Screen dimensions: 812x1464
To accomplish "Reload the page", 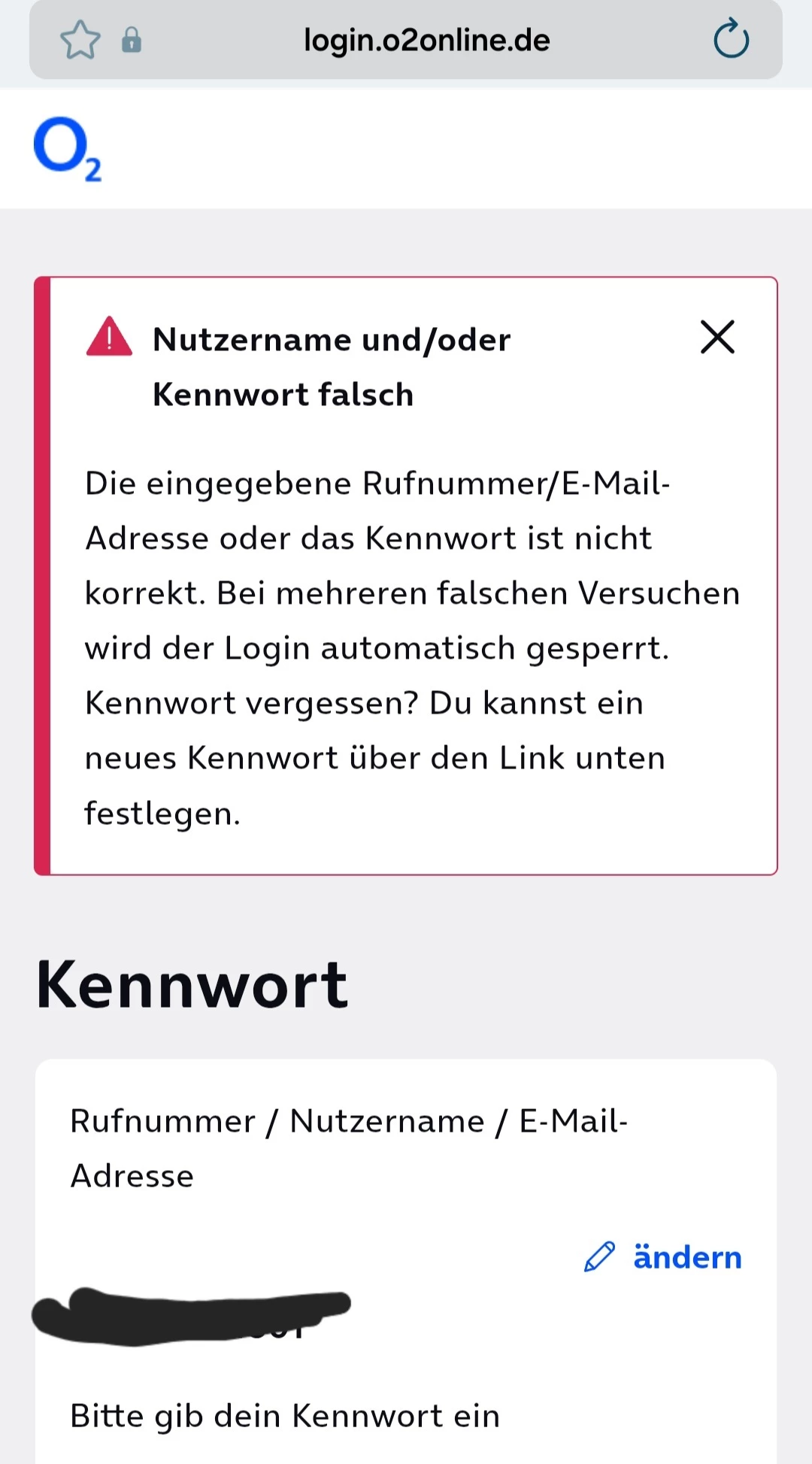I will click(731, 40).
